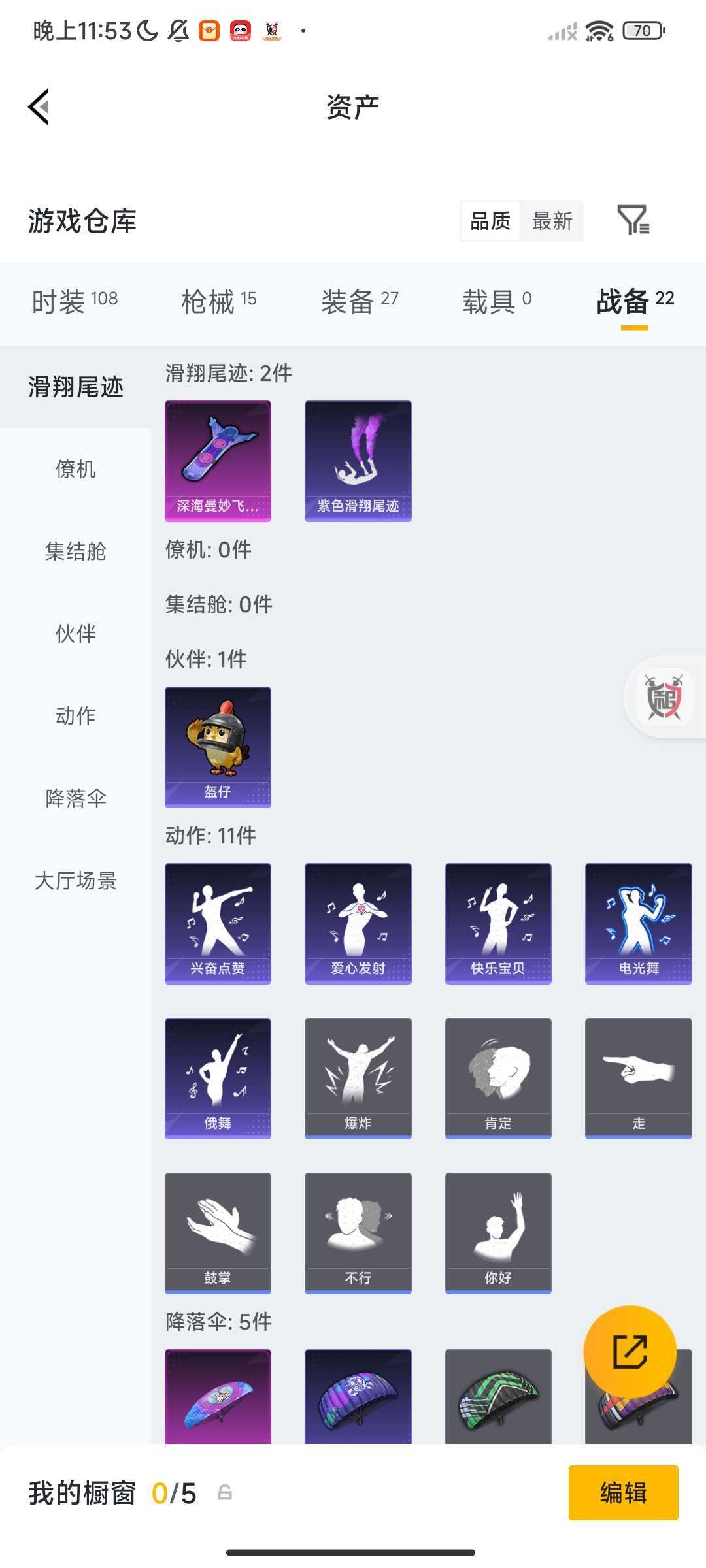706x1568 pixels.
Task: Switch to the 枪械 tab
Action: (x=218, y=301)
